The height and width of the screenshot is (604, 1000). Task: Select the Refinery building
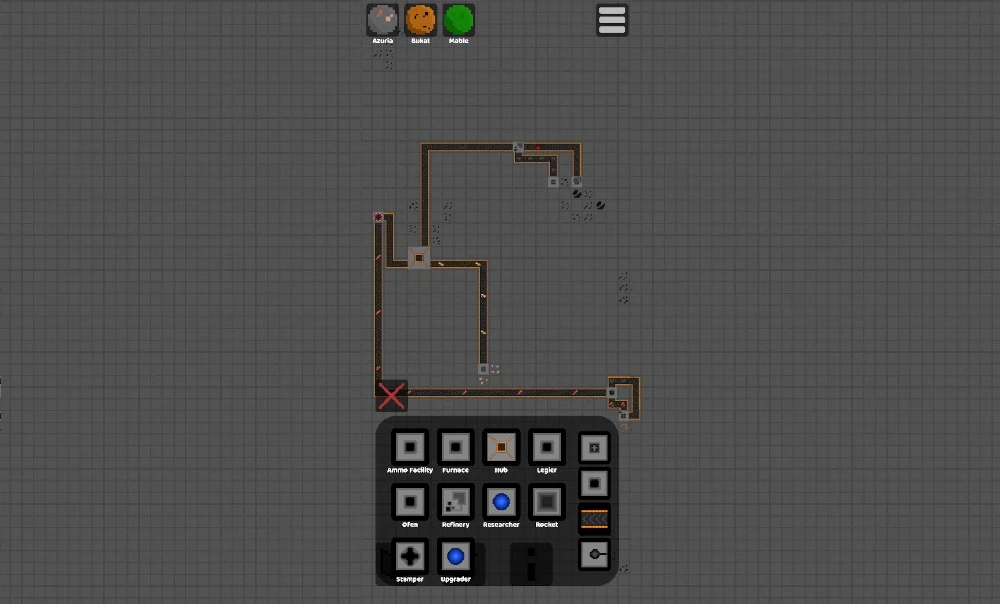455,501
